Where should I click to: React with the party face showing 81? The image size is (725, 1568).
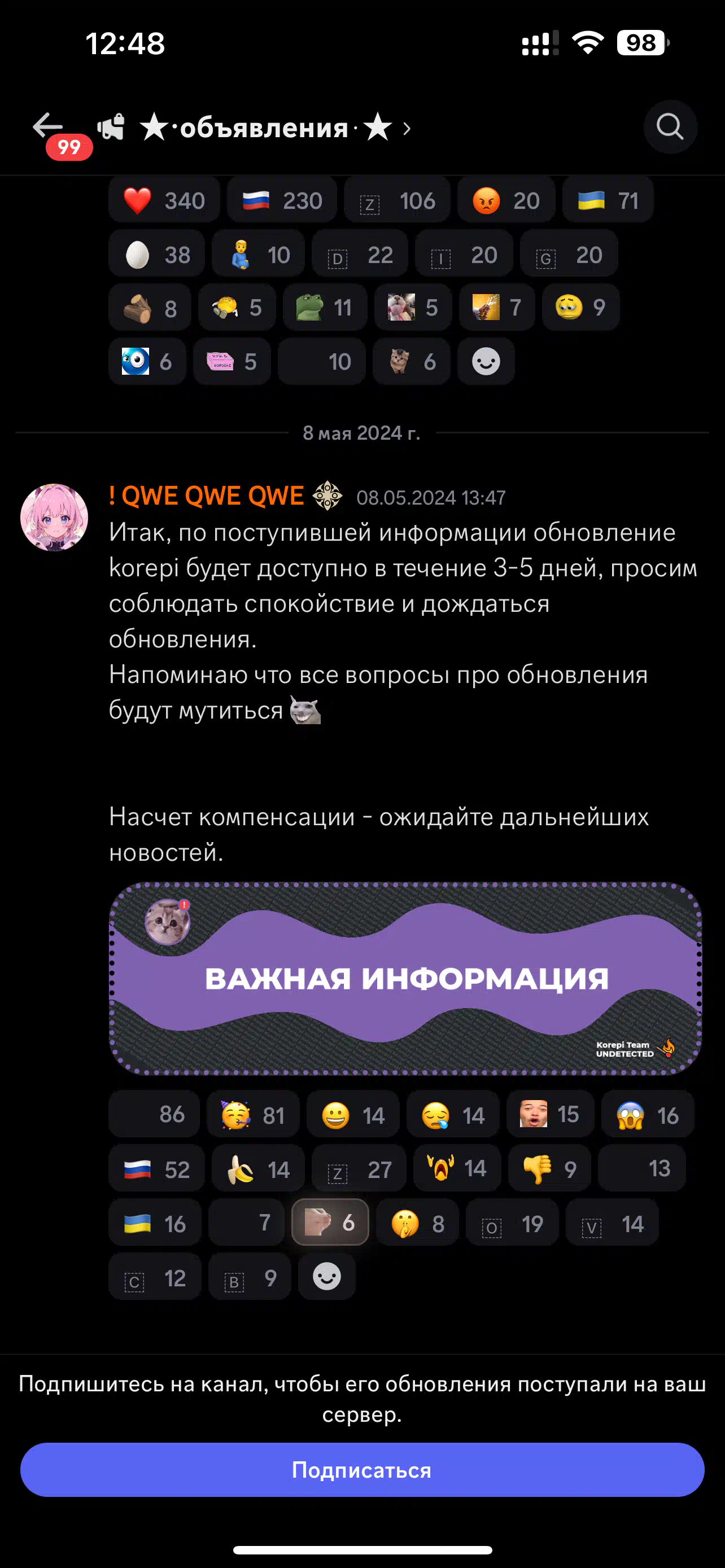click(x=252, y=1115)
